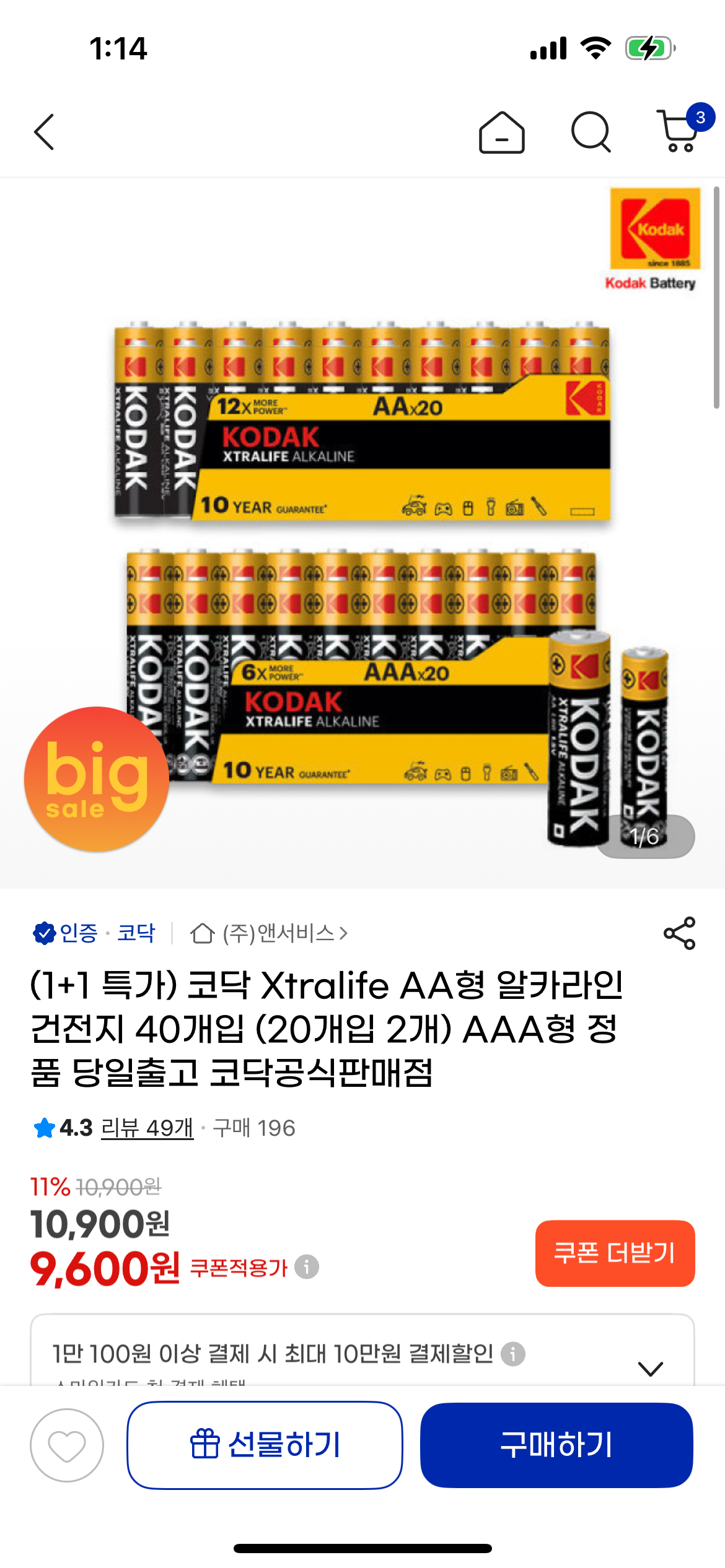Open the shopping cart
Viewport: 725px width, 1568px height.
coord(680,132)
